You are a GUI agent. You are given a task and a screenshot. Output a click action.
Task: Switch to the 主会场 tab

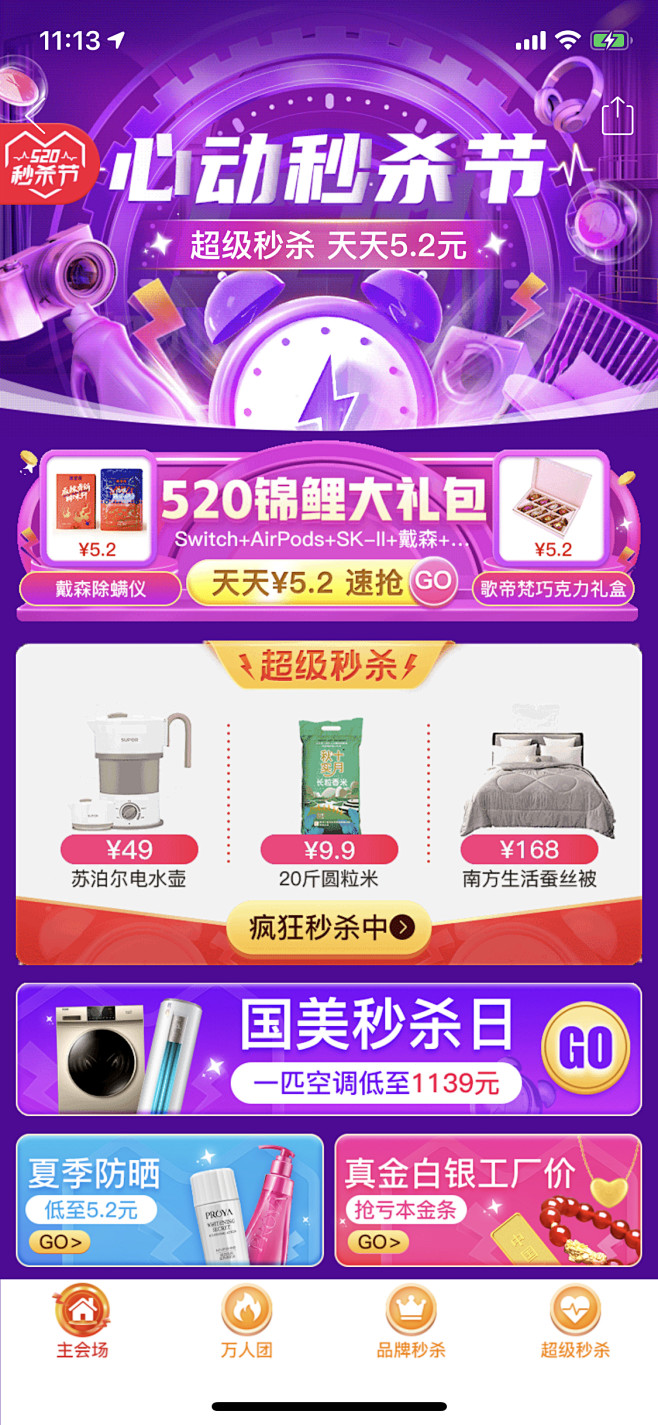(x=82, y=1322)
